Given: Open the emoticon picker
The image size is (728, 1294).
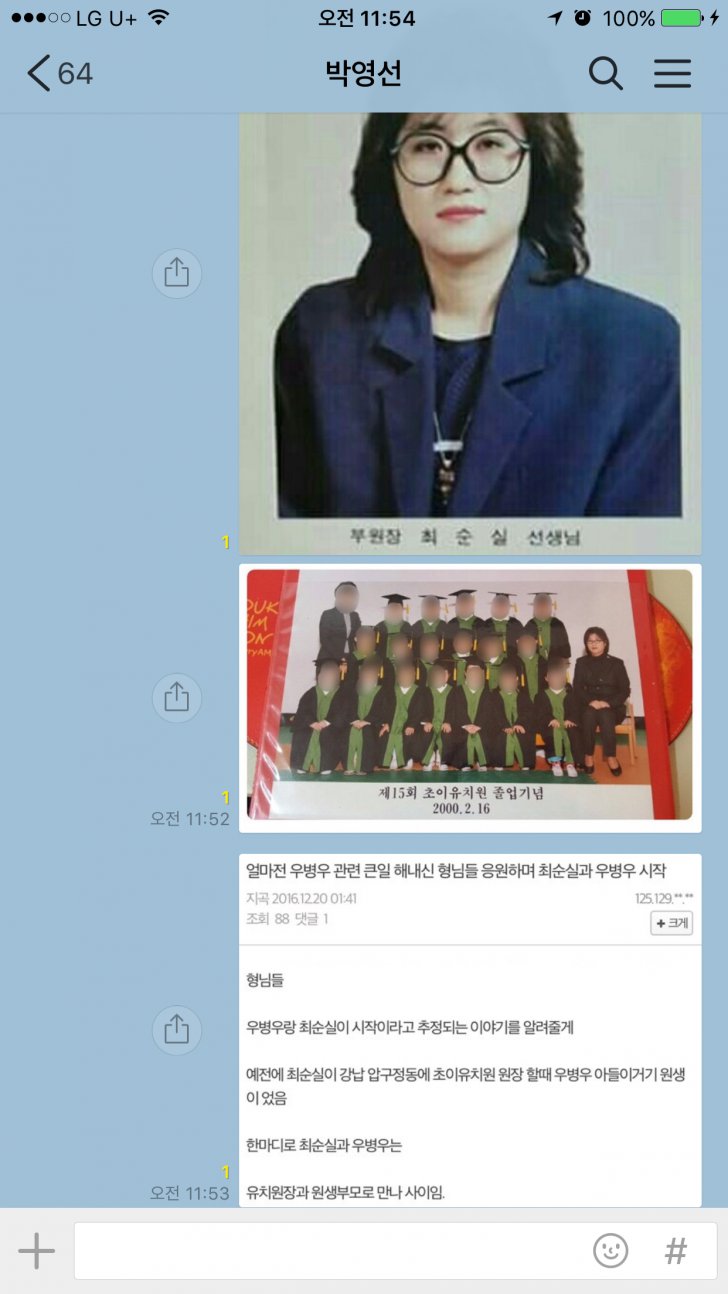Looking at the screenshot, I should (x=611, y=1250).
